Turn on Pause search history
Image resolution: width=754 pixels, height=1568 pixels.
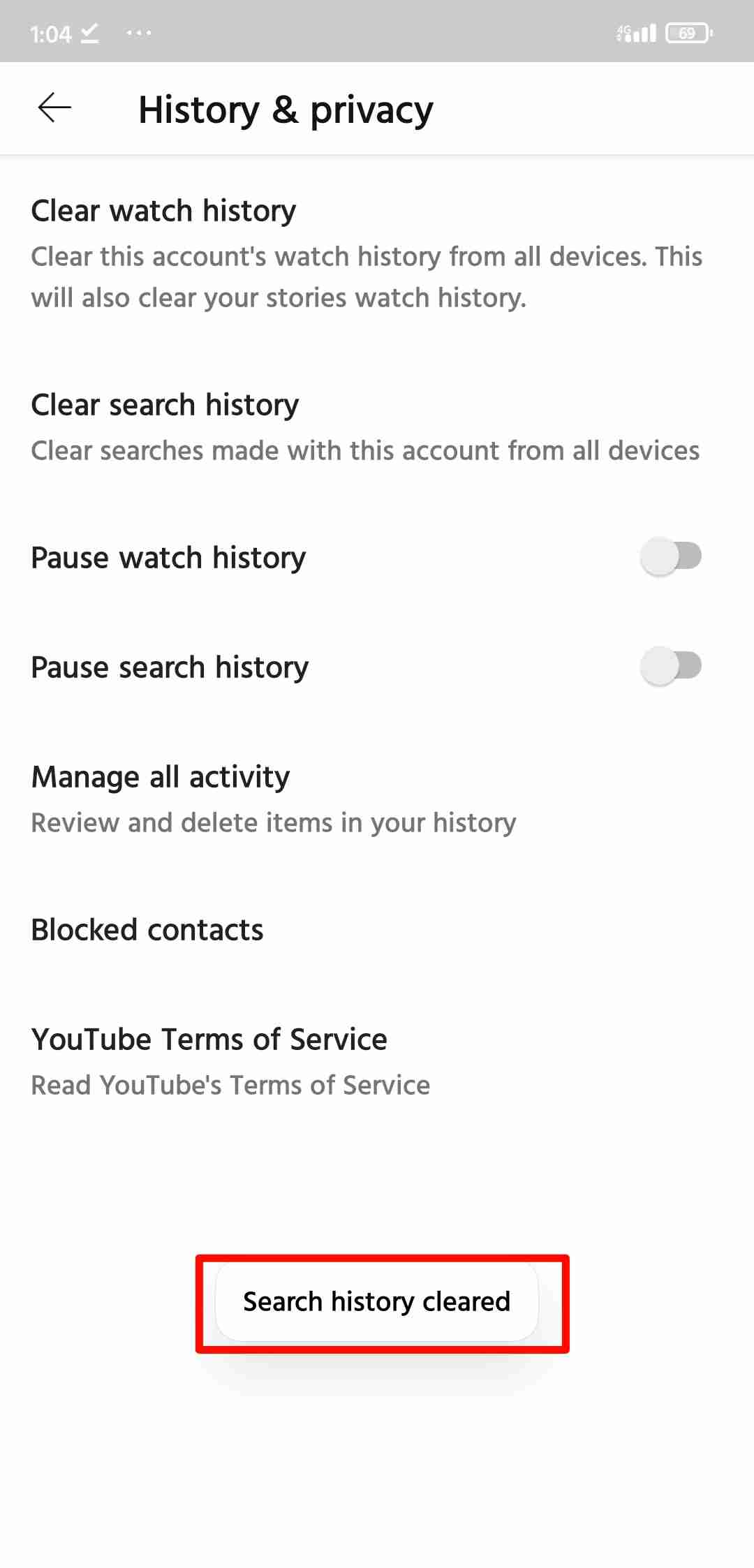pos(670,666)
